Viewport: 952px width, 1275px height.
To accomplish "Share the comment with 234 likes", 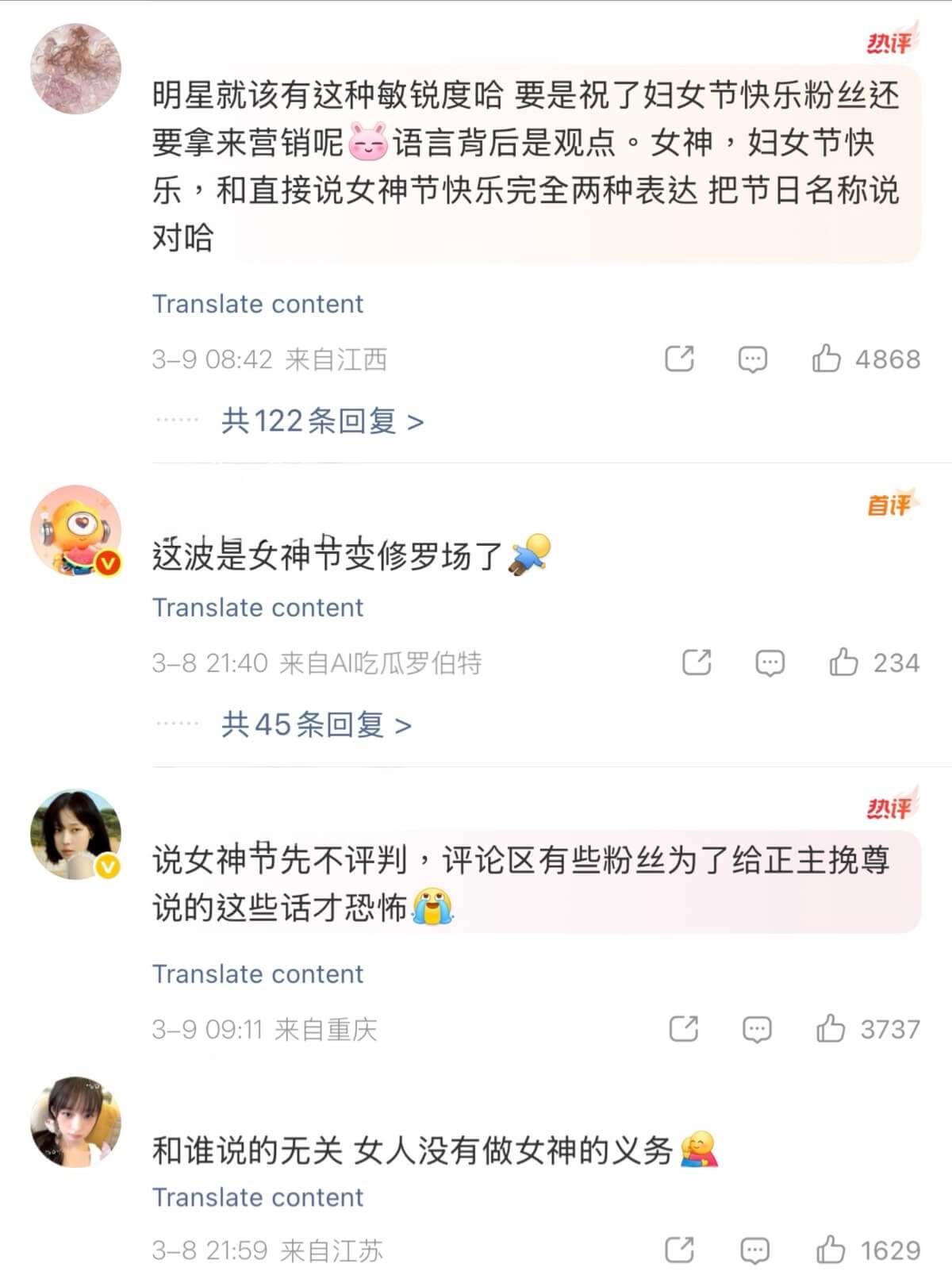I will coord(697,662).
